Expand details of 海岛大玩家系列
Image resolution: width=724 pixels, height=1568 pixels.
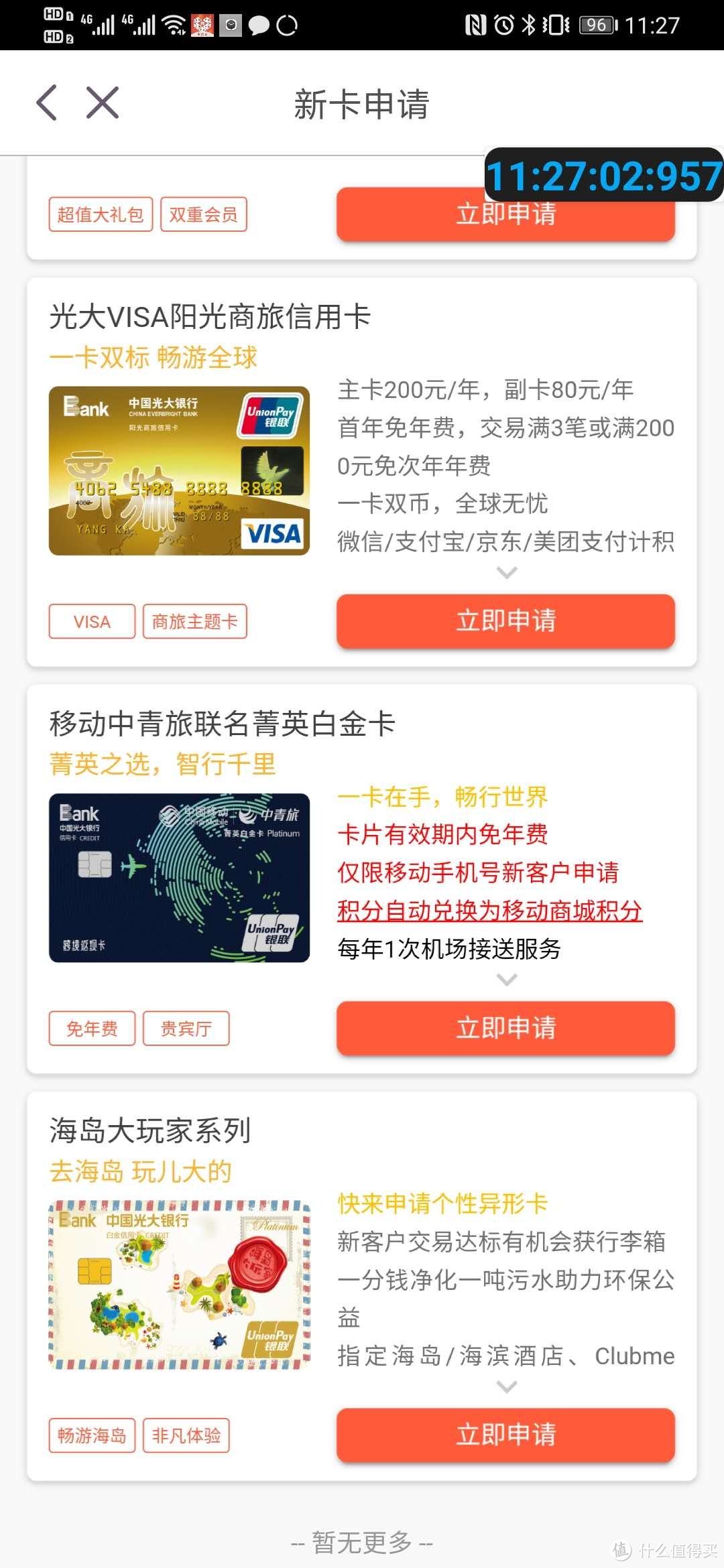click(x=506, y=1386)
